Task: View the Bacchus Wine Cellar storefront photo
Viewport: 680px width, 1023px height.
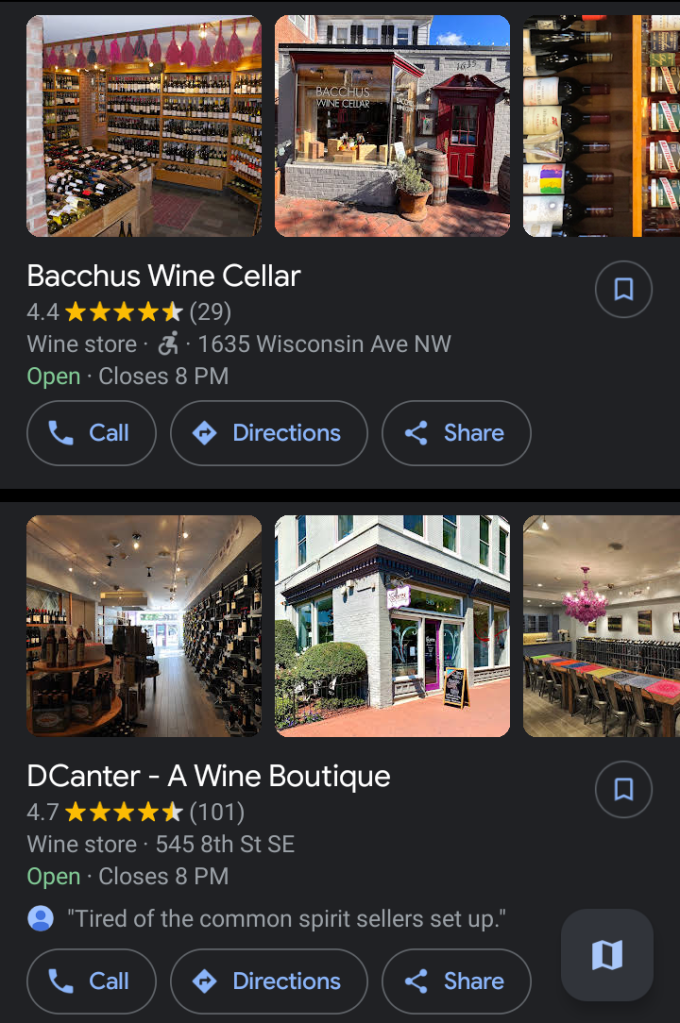Action: [392, 126]
